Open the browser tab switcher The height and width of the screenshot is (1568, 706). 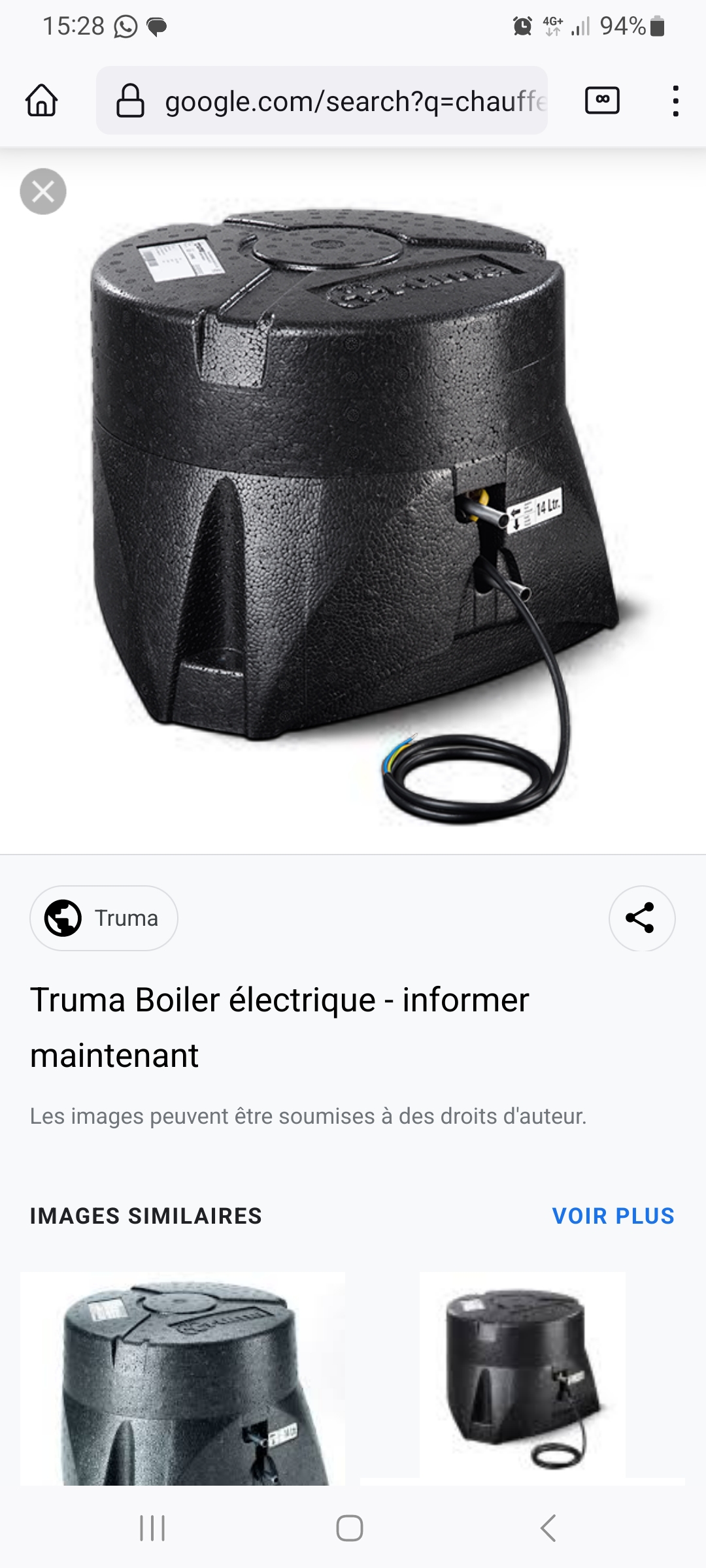pyautogui.click(x=602, y=101)
